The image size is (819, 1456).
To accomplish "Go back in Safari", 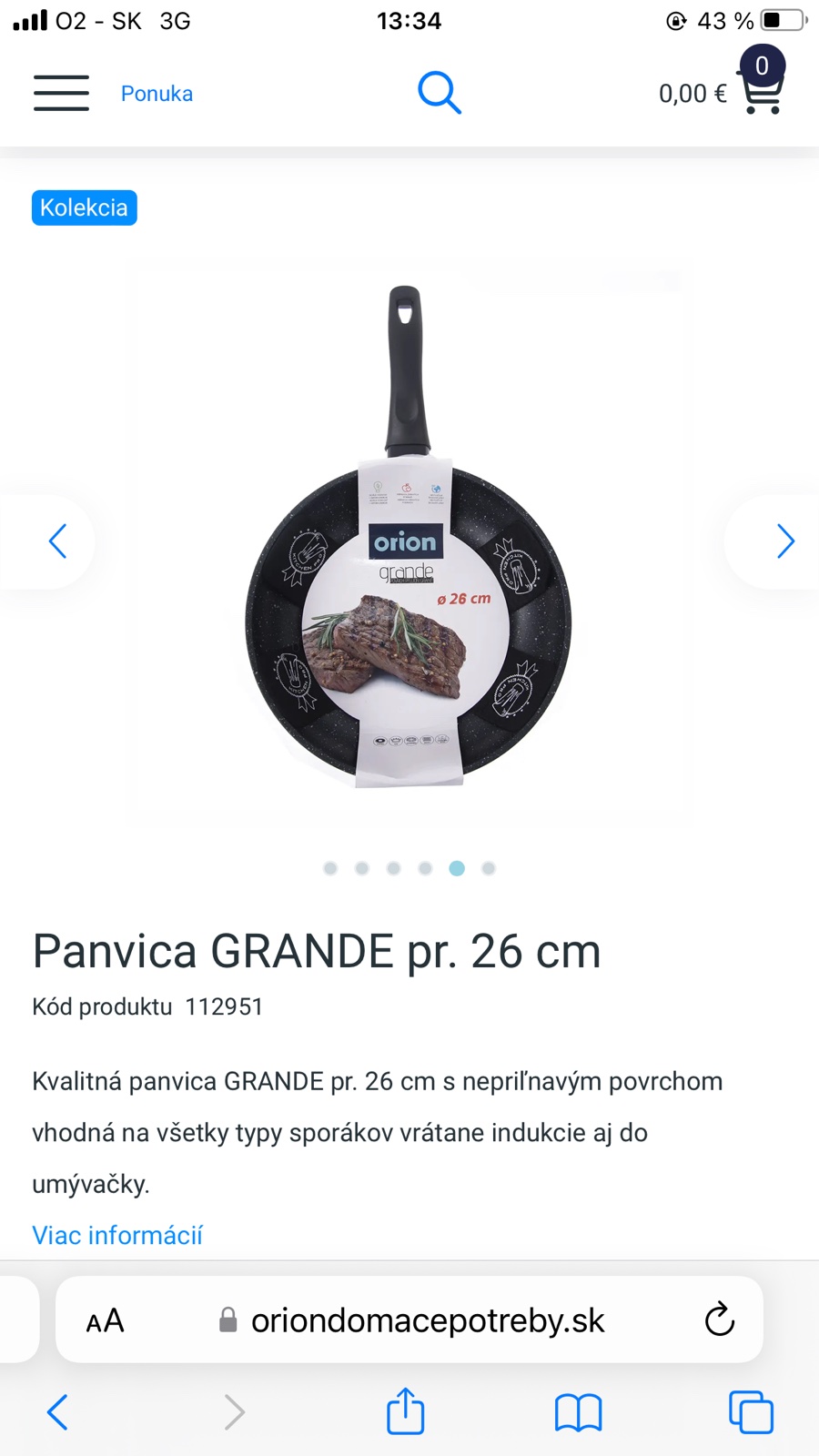I will (57, 1412).
